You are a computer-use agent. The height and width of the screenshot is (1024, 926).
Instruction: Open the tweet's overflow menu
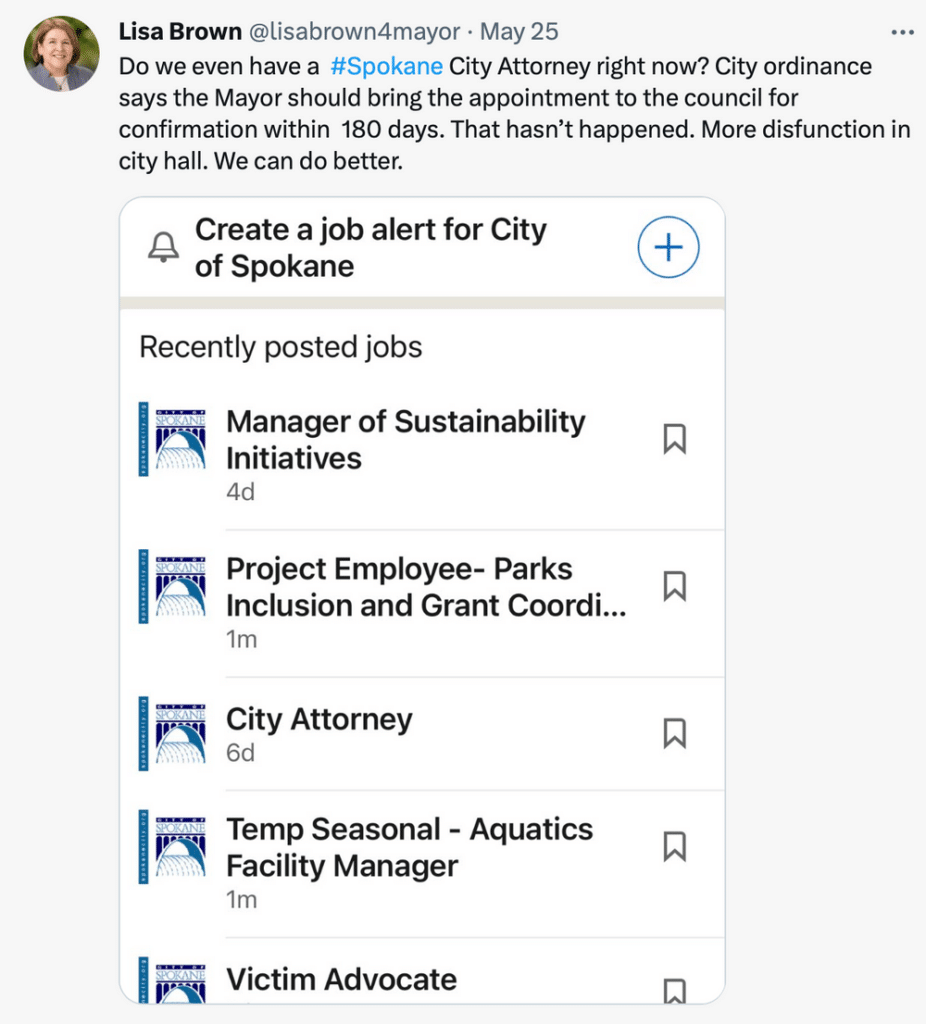pos(902,31)
